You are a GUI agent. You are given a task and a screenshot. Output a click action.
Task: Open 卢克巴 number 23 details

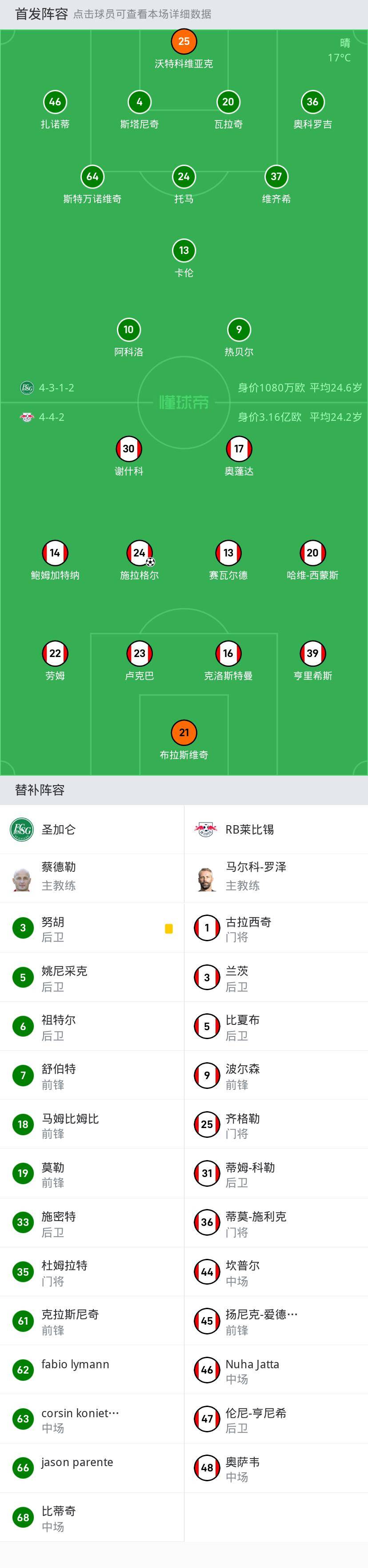[x=139, y=654]
